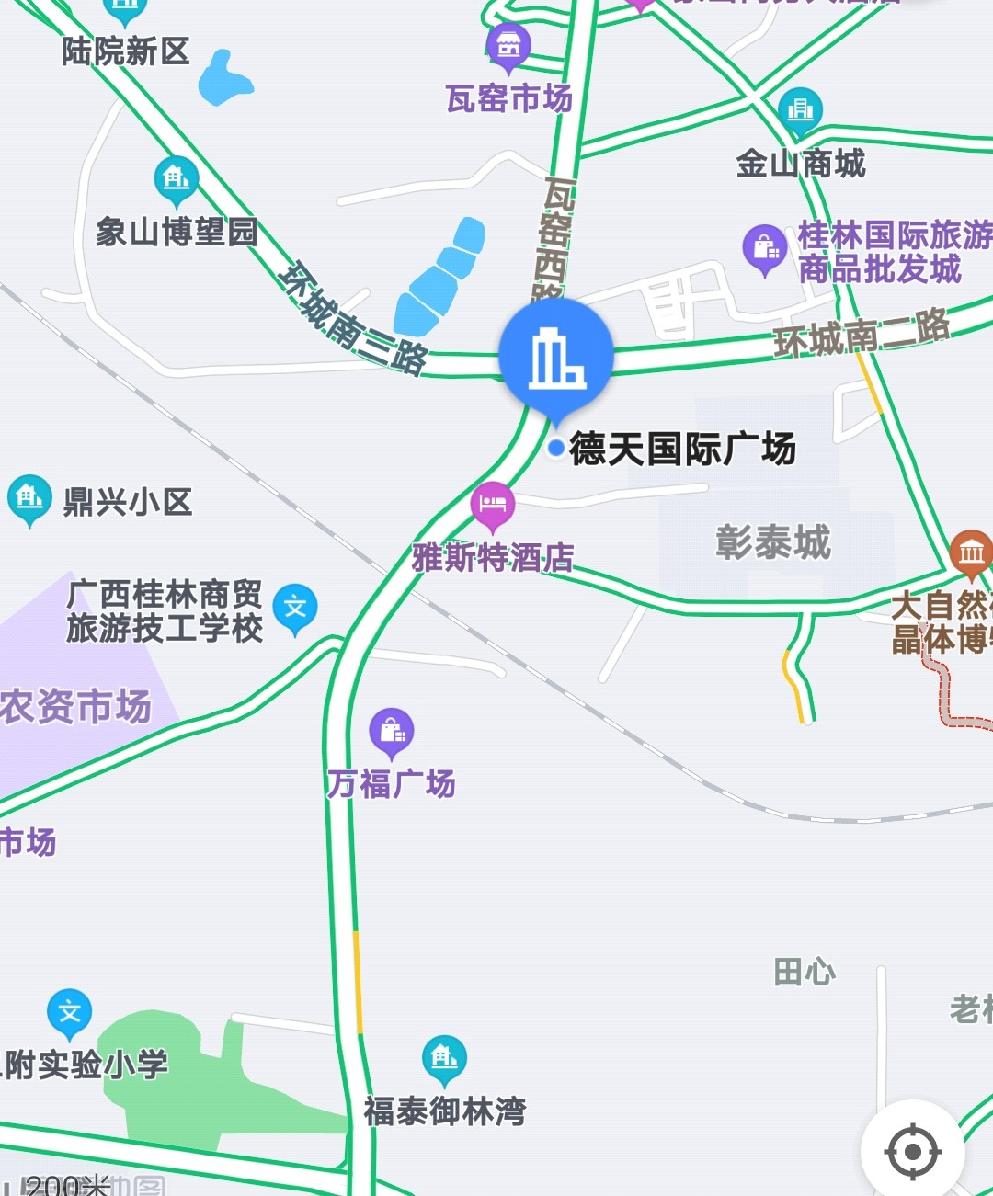Select the 万福广场 shopping marker
993x1196 pixels.
391,734
